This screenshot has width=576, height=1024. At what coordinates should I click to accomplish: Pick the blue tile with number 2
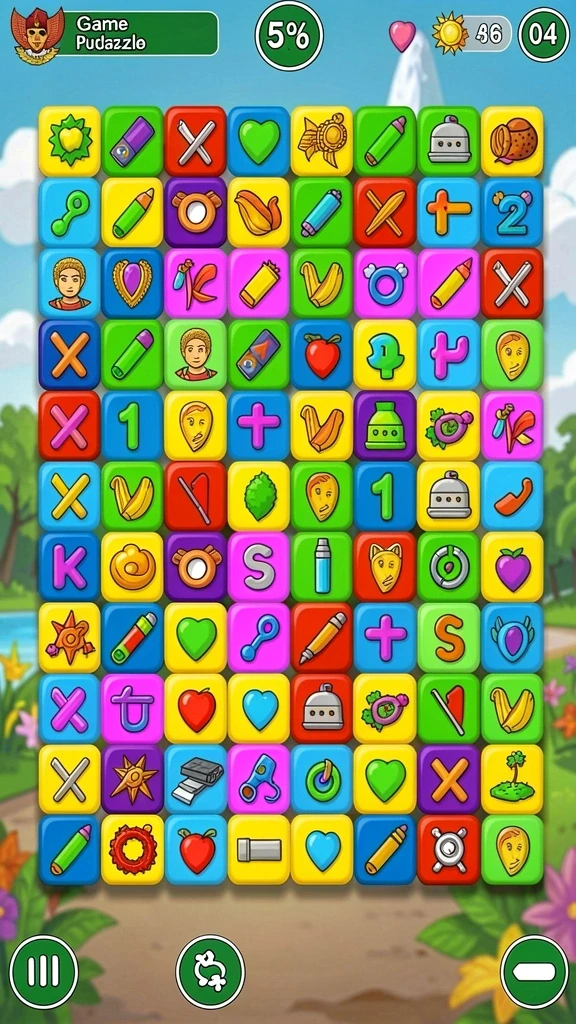pyautogui.click(x=512, y=212)
